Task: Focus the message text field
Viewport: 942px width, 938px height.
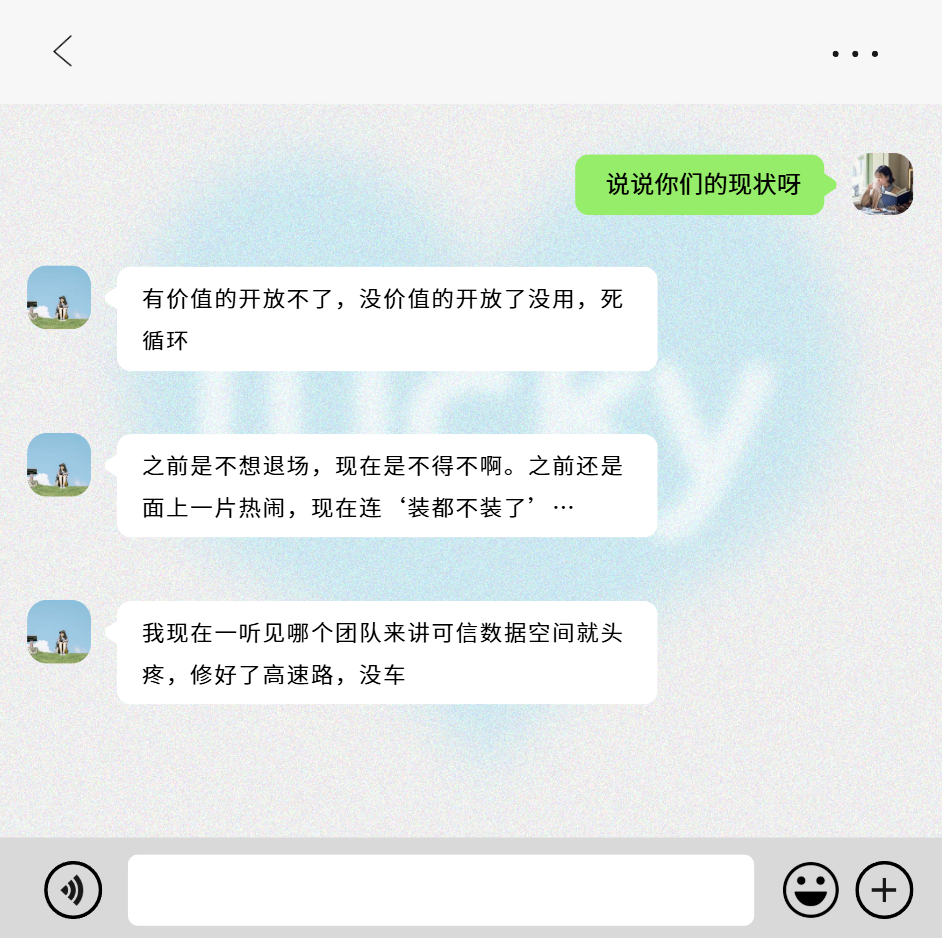Action: (x=440, y=889)
